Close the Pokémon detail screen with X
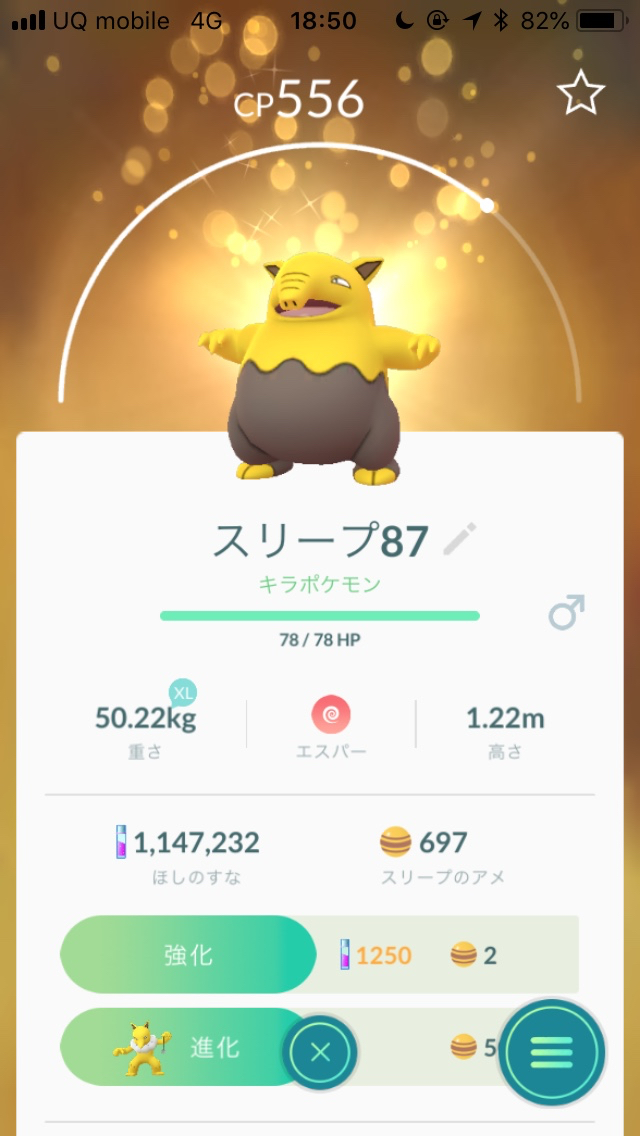The image size is (640, 1136). click(x=320, y=1051)
